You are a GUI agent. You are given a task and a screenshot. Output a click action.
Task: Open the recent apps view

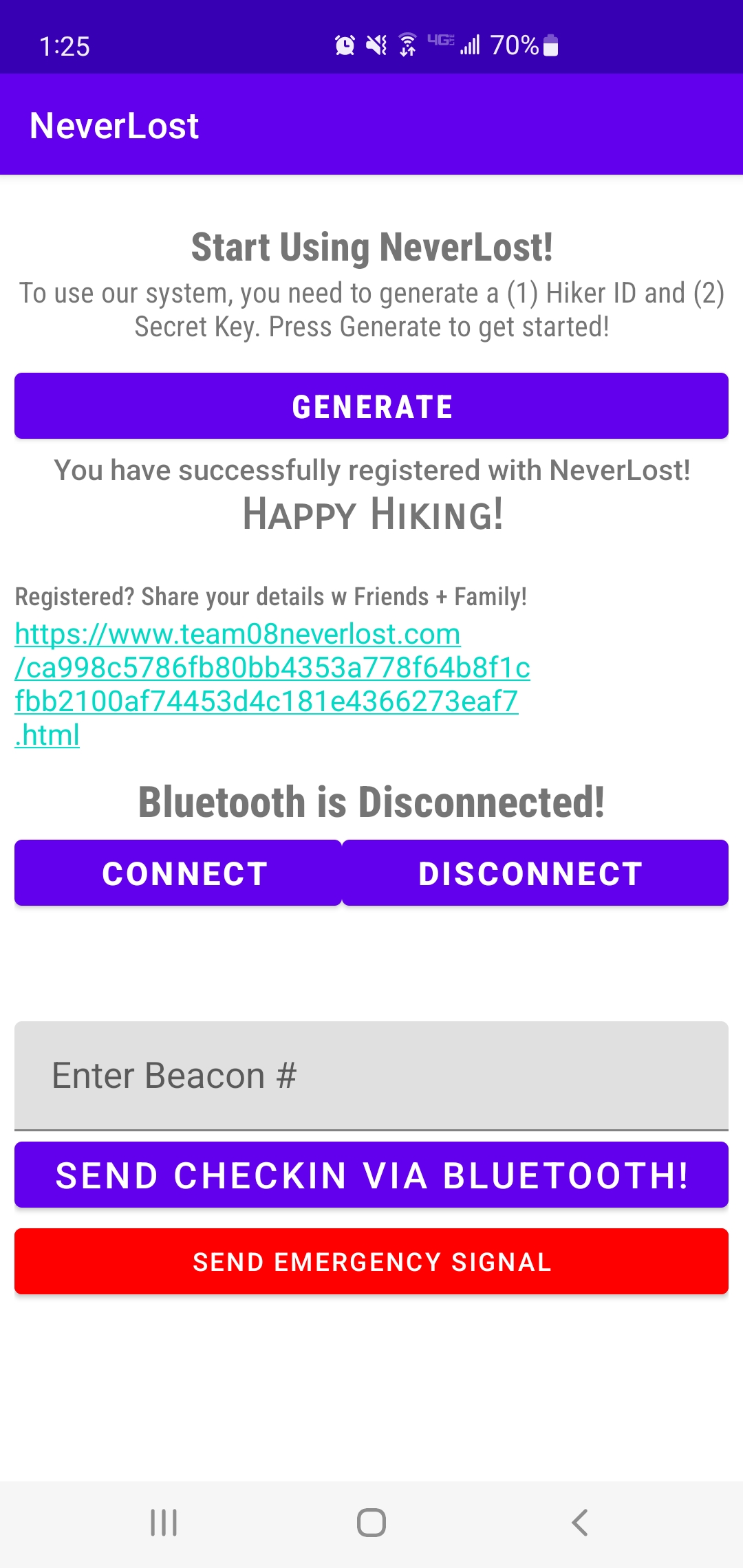(164, 1523)
